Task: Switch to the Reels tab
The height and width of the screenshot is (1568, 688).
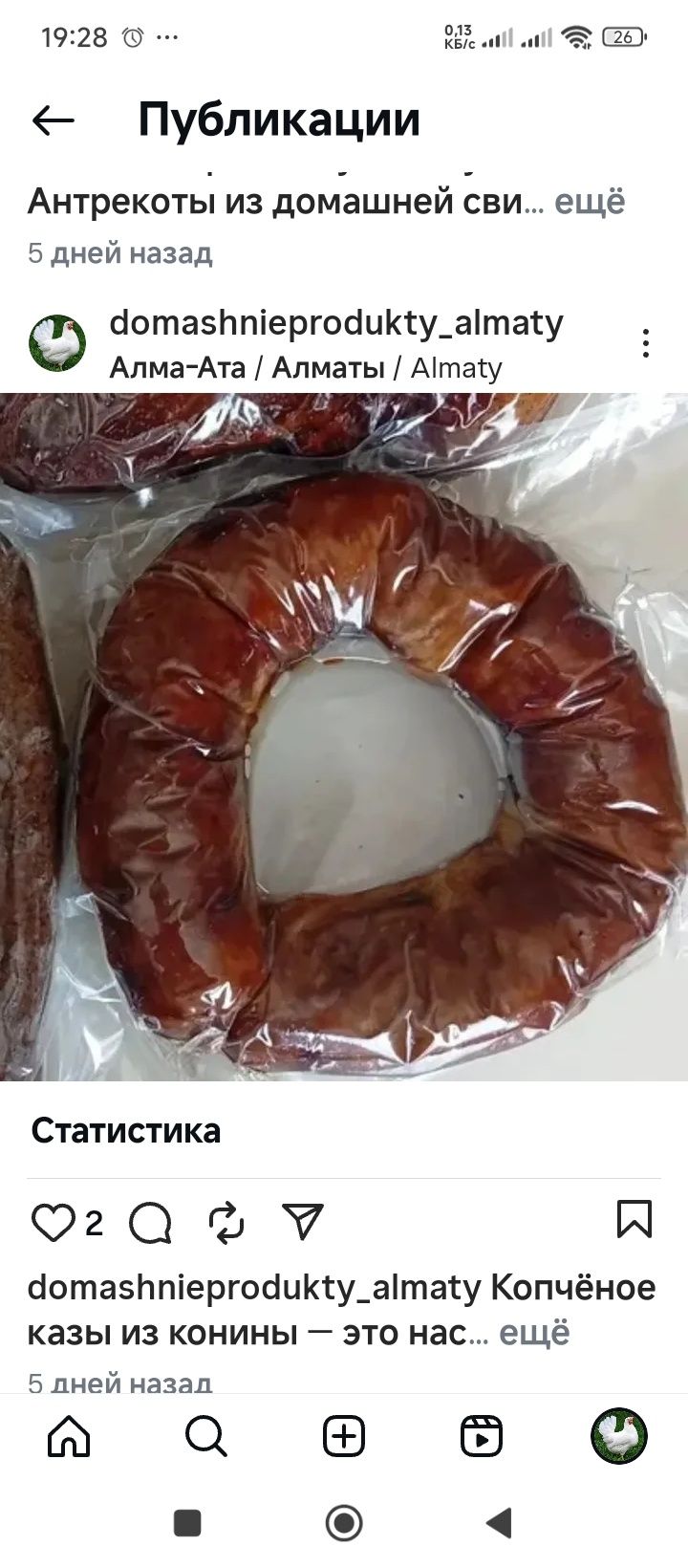Action: click(482, 1436)
